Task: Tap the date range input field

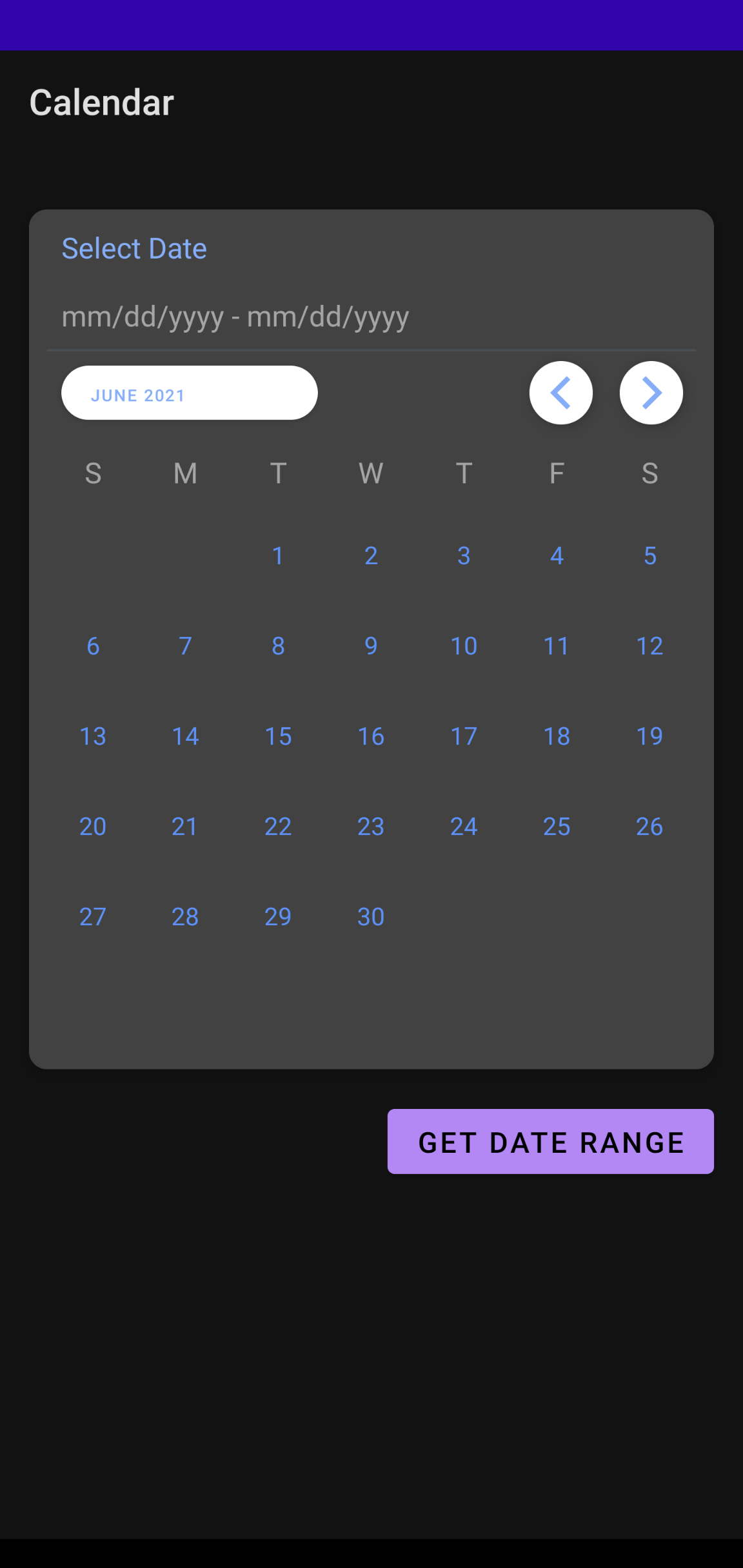Action: (x=371, y=317)
